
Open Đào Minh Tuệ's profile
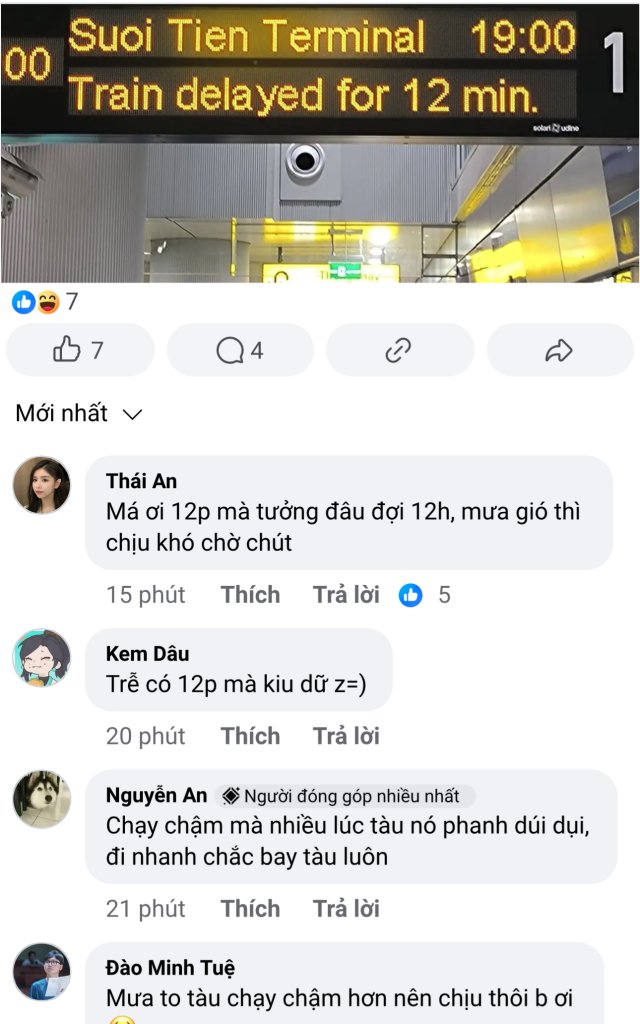click(x=170, y=967)
